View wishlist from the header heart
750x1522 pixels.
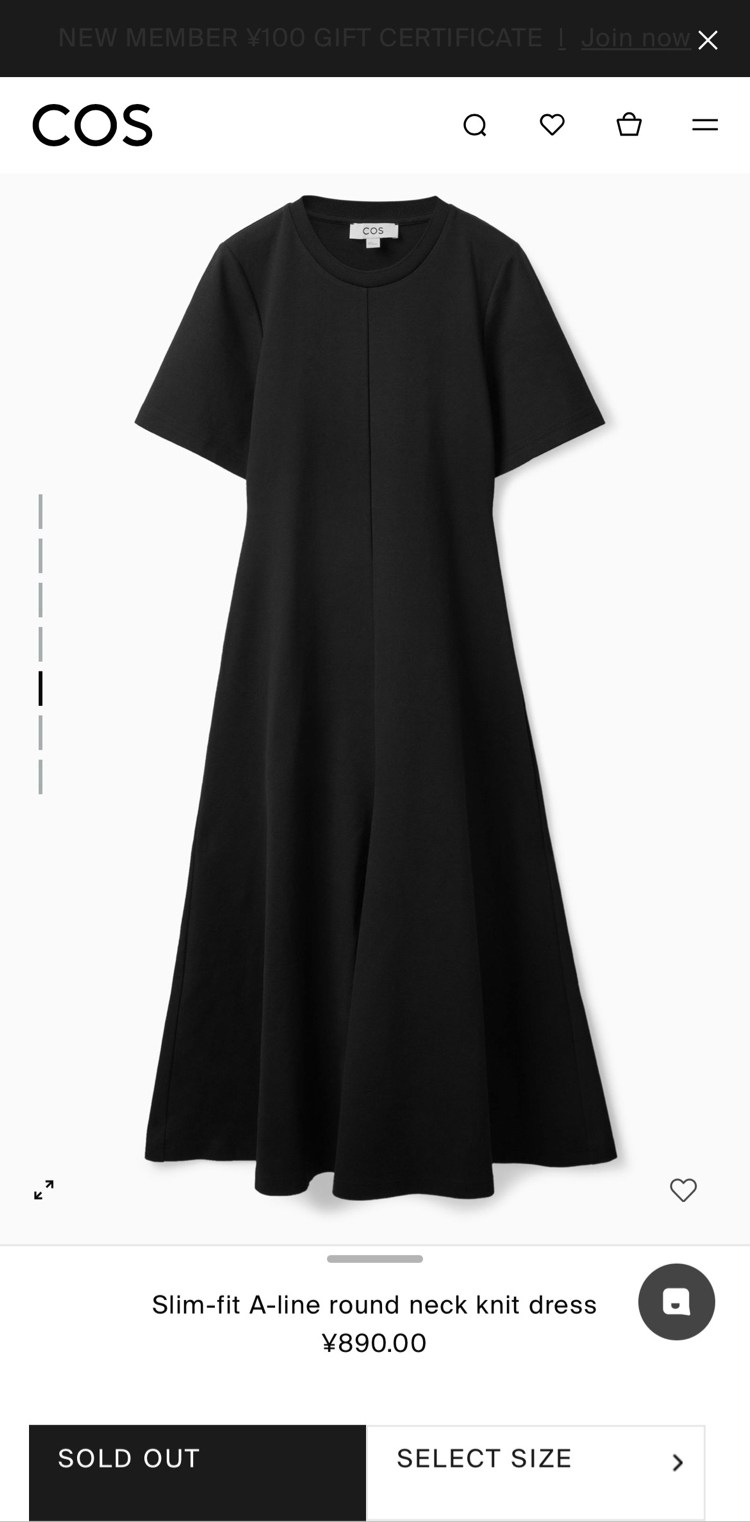point(552,125)
